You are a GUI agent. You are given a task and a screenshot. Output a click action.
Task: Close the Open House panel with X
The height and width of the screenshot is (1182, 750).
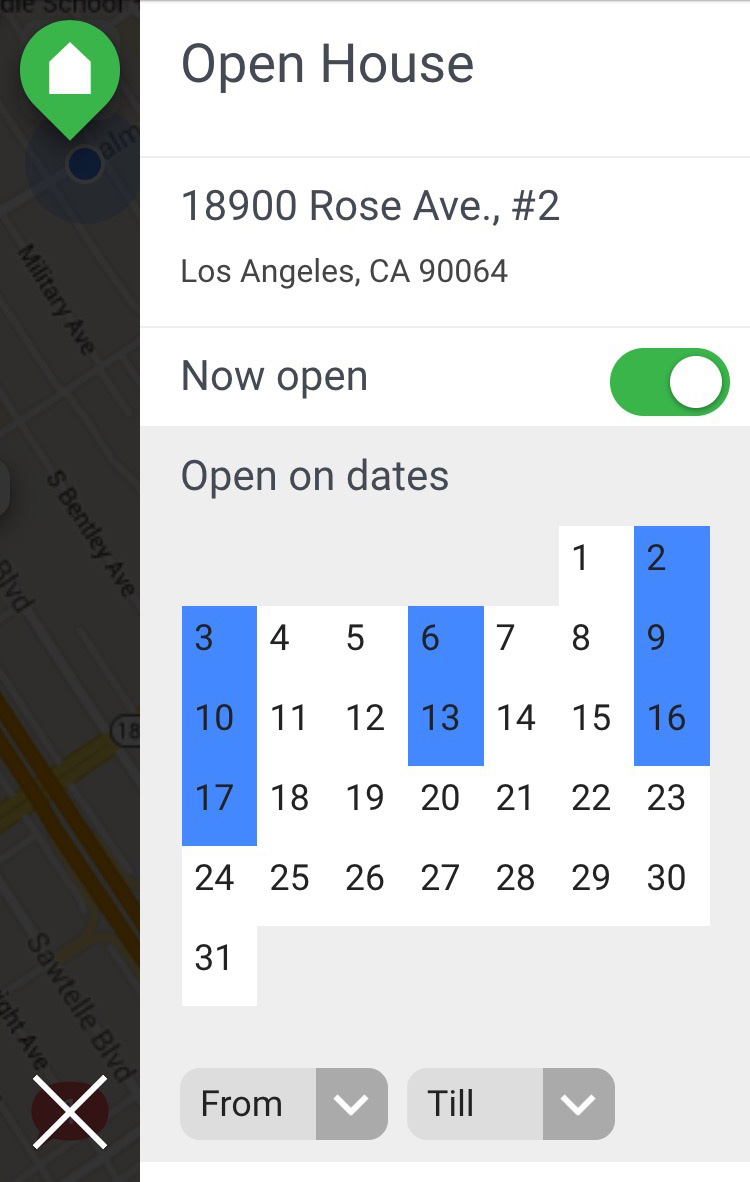point(69,1112)
